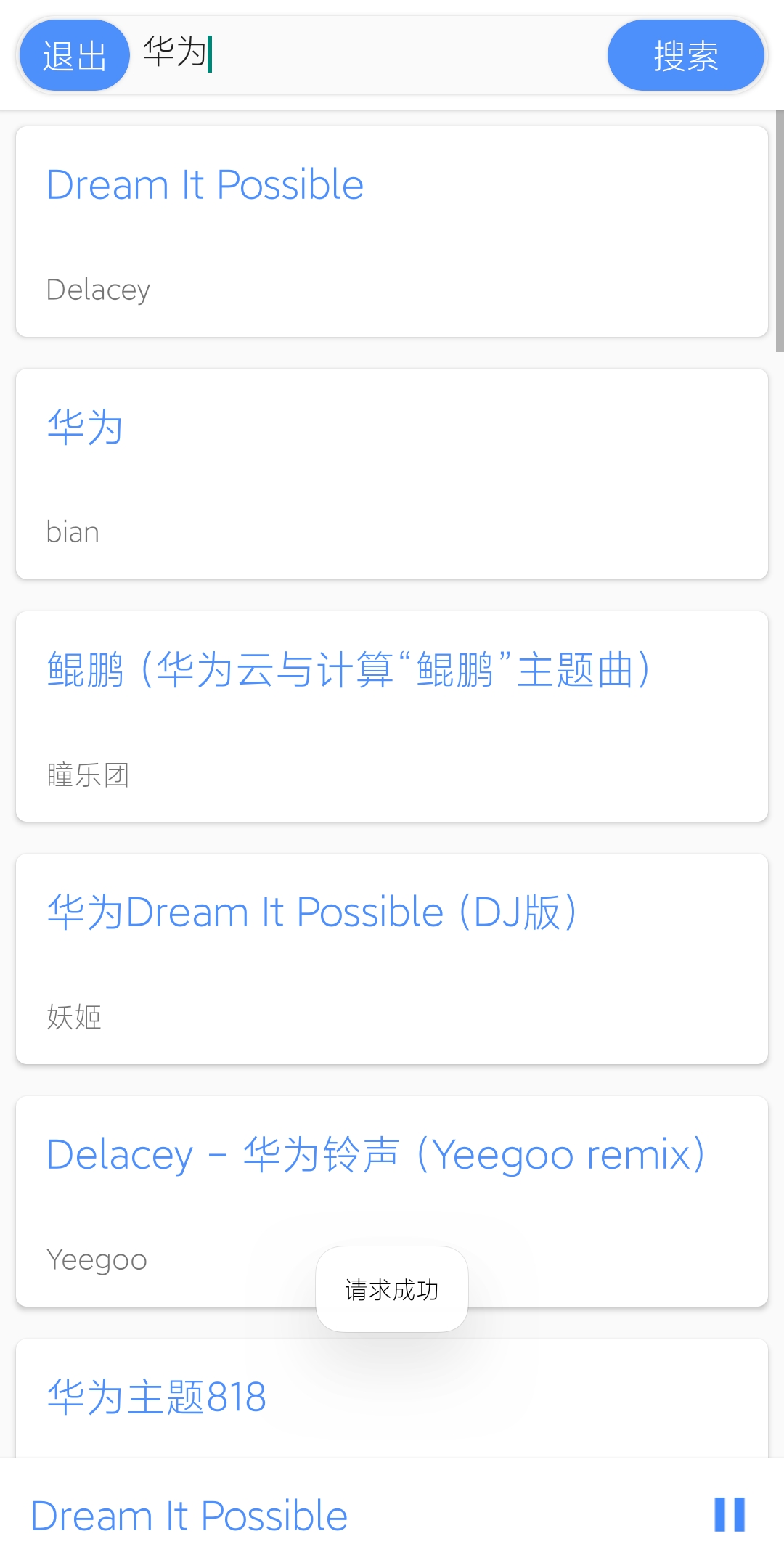784x1568 pixels.
Task: Open the 华为主题818 result
Action: tap(392, 1397)
